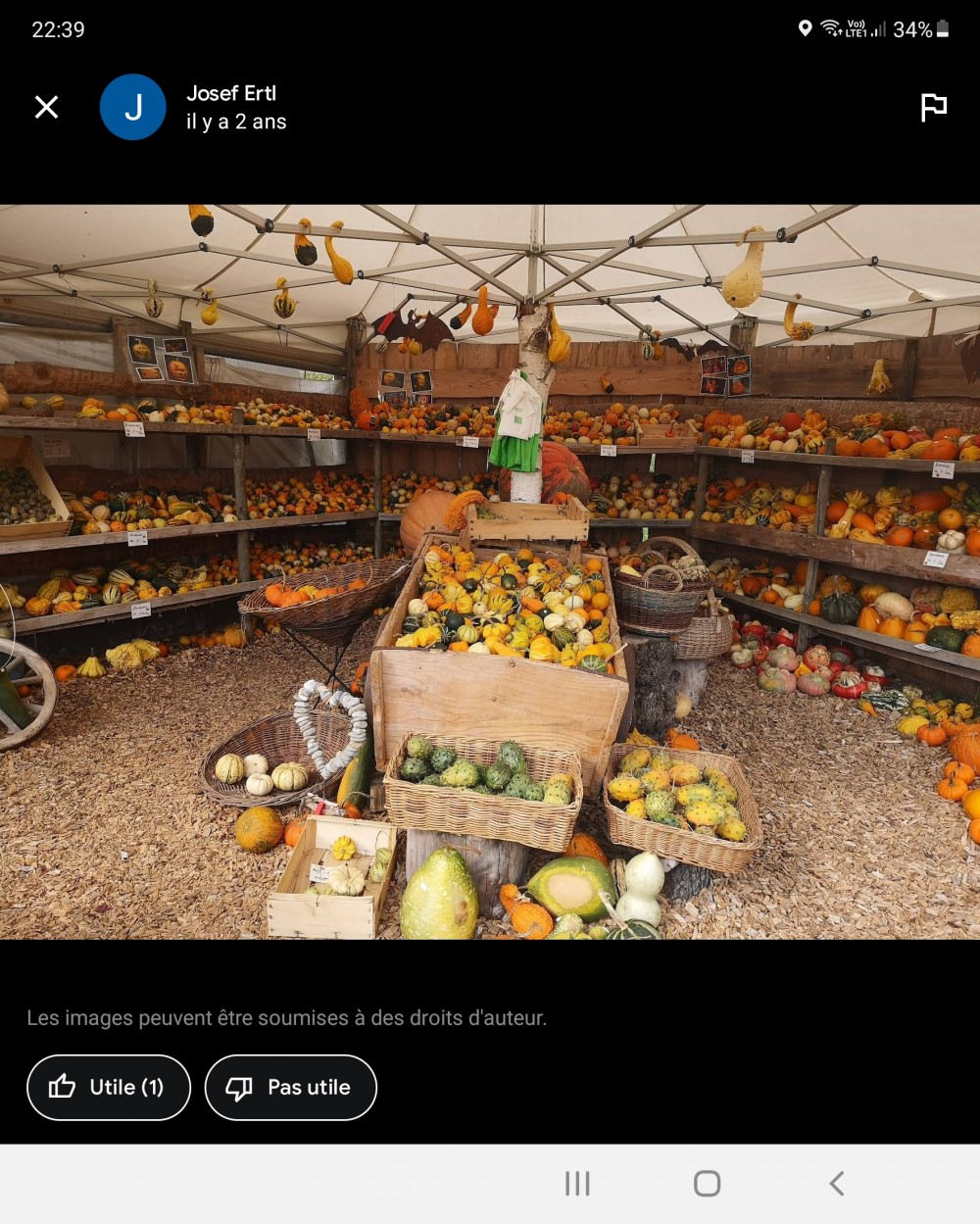This screenshot has width=980, height=1224.
Task: Report this photo with the flag icon
Action: [x=933, y=107]
